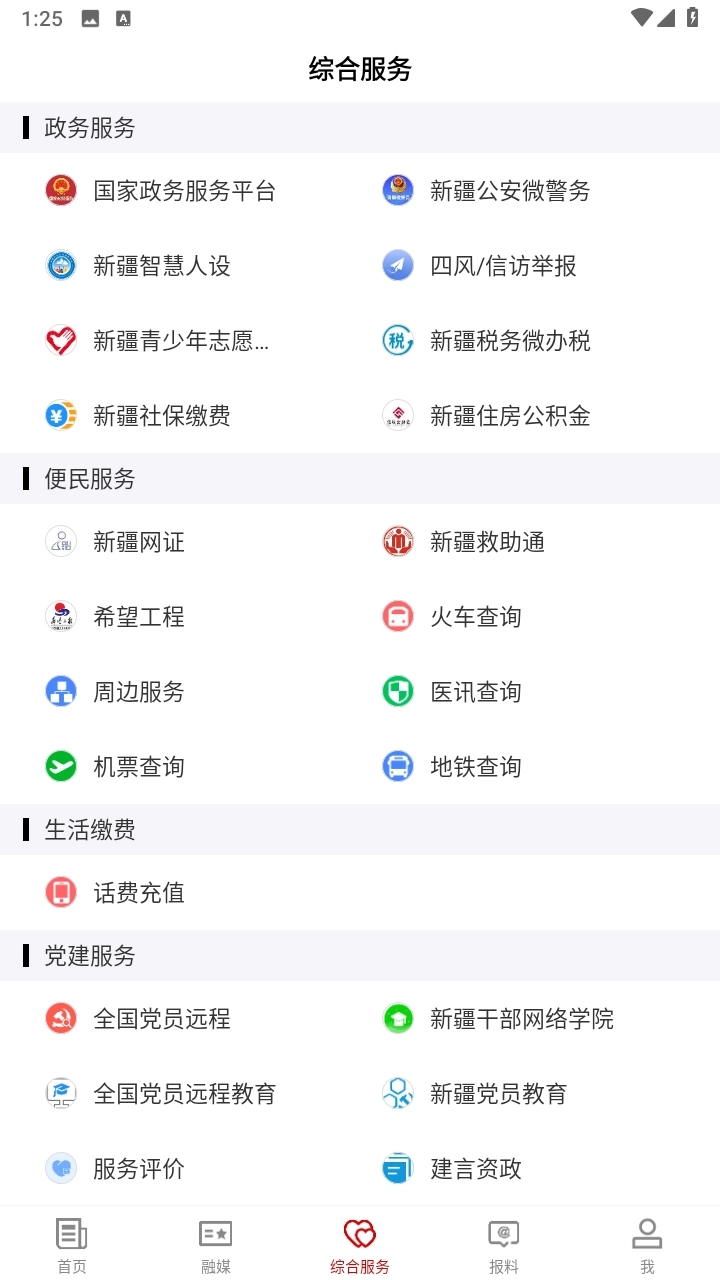
Task: Open the 我 profile tab
Action: (x=647, y=1243)
